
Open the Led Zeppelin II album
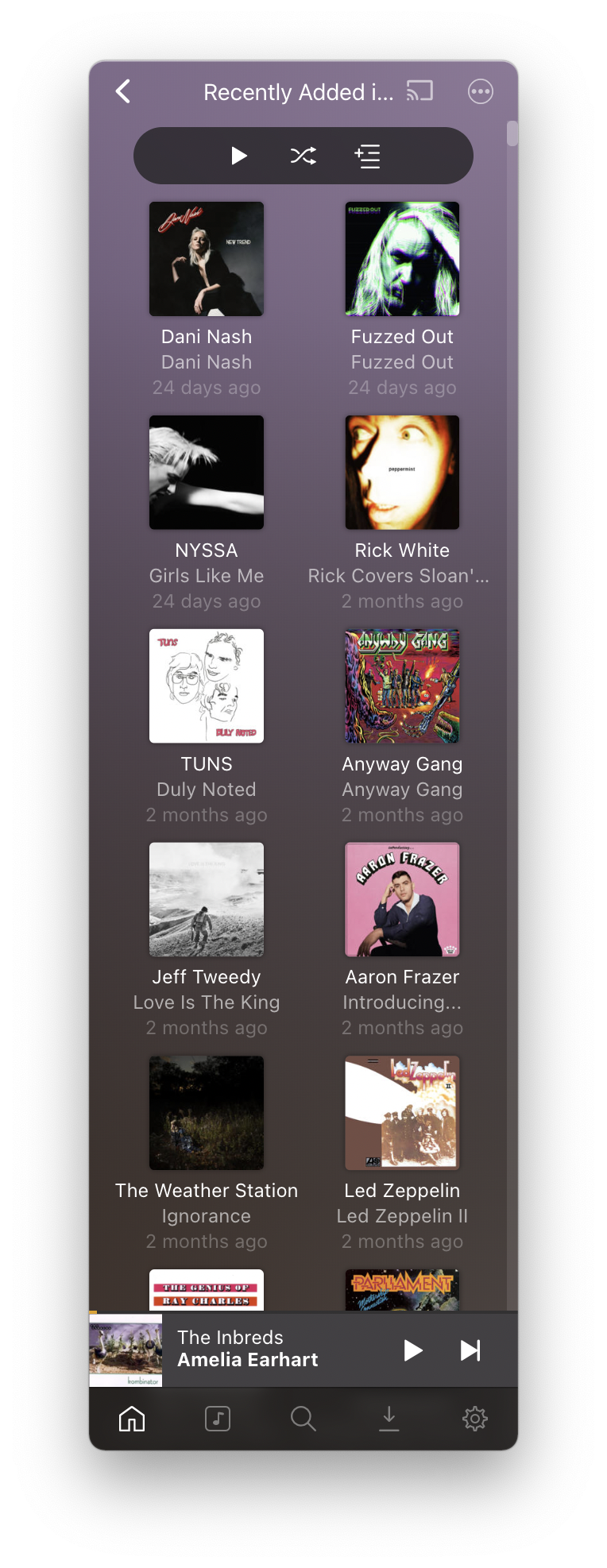402,1113
